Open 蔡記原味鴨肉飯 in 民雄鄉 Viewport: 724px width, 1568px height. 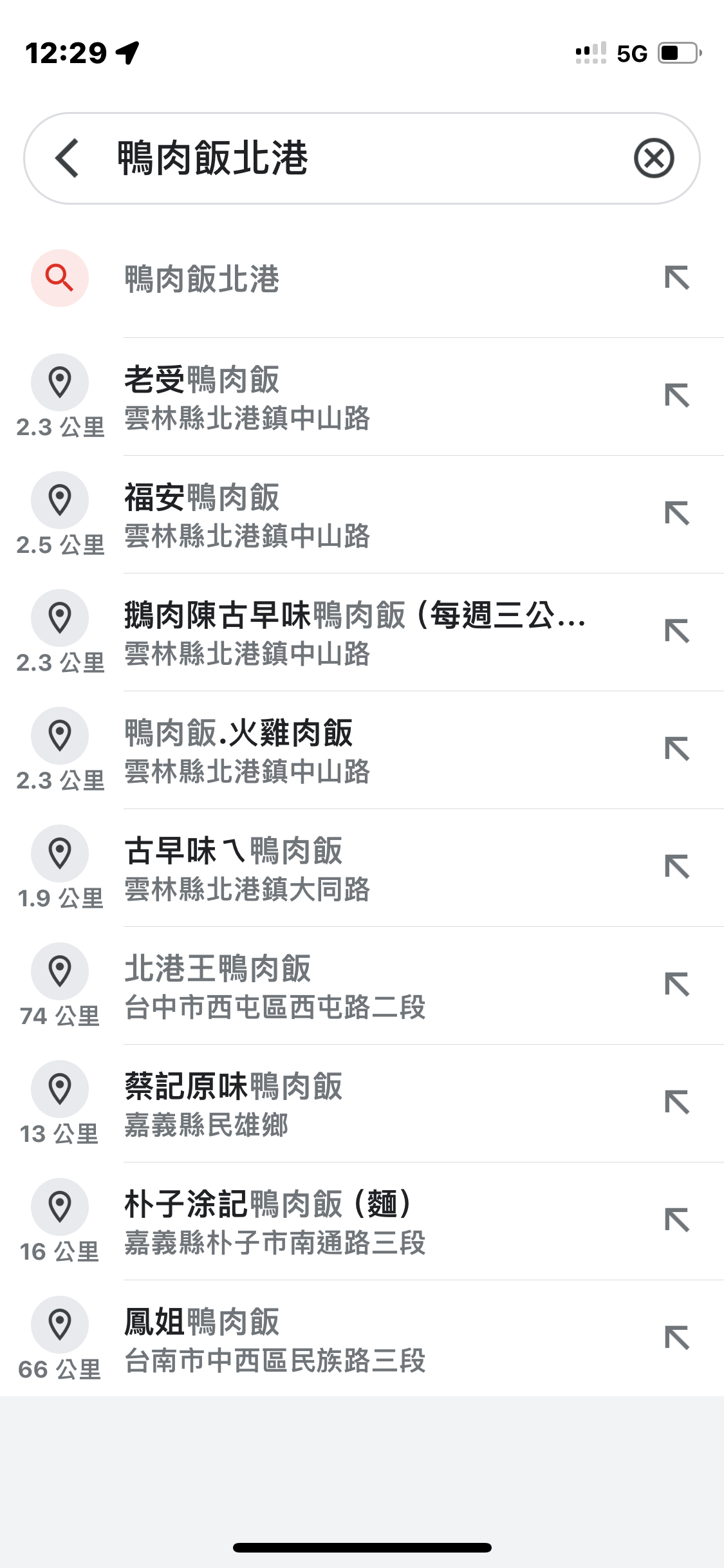[x=362, y=1103]
